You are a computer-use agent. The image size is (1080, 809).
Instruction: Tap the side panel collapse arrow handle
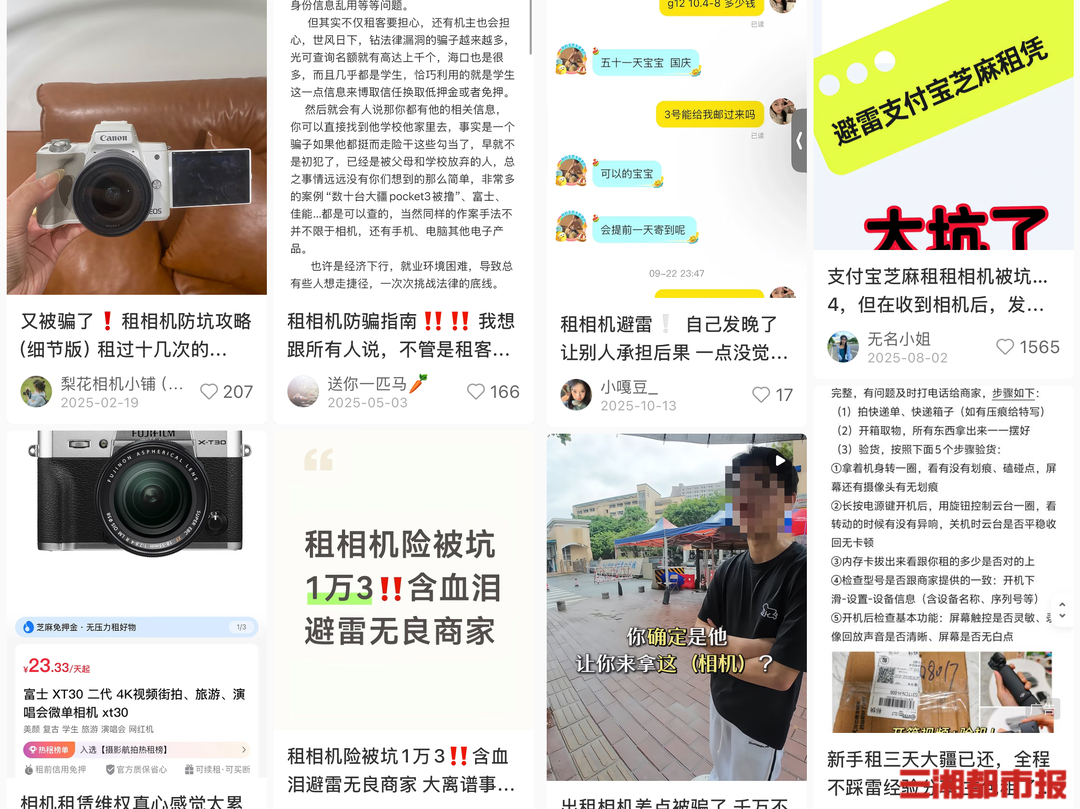pyautogui.click(x=798, y=140)
